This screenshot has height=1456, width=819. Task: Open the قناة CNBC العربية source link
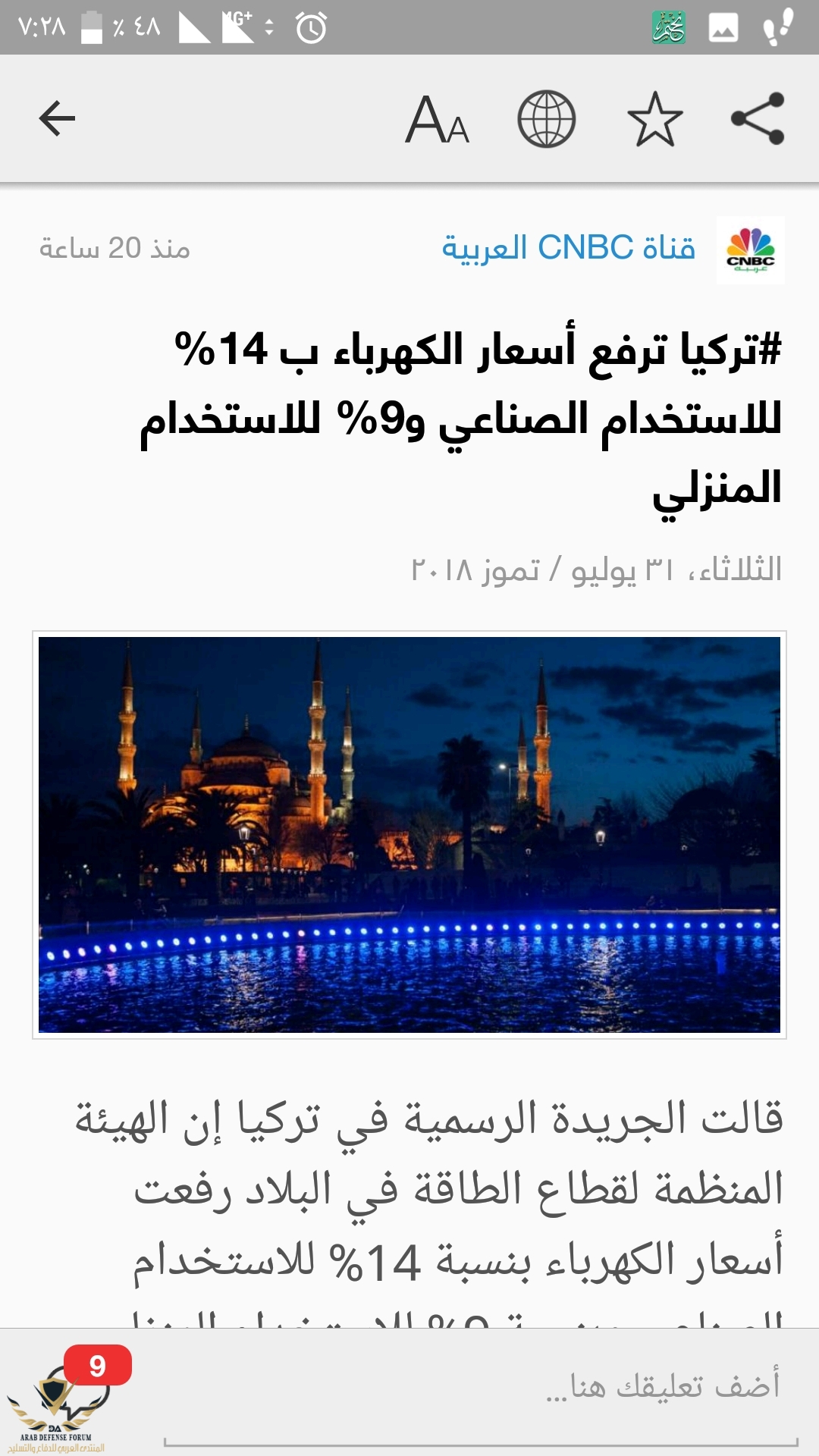point(569,248)
